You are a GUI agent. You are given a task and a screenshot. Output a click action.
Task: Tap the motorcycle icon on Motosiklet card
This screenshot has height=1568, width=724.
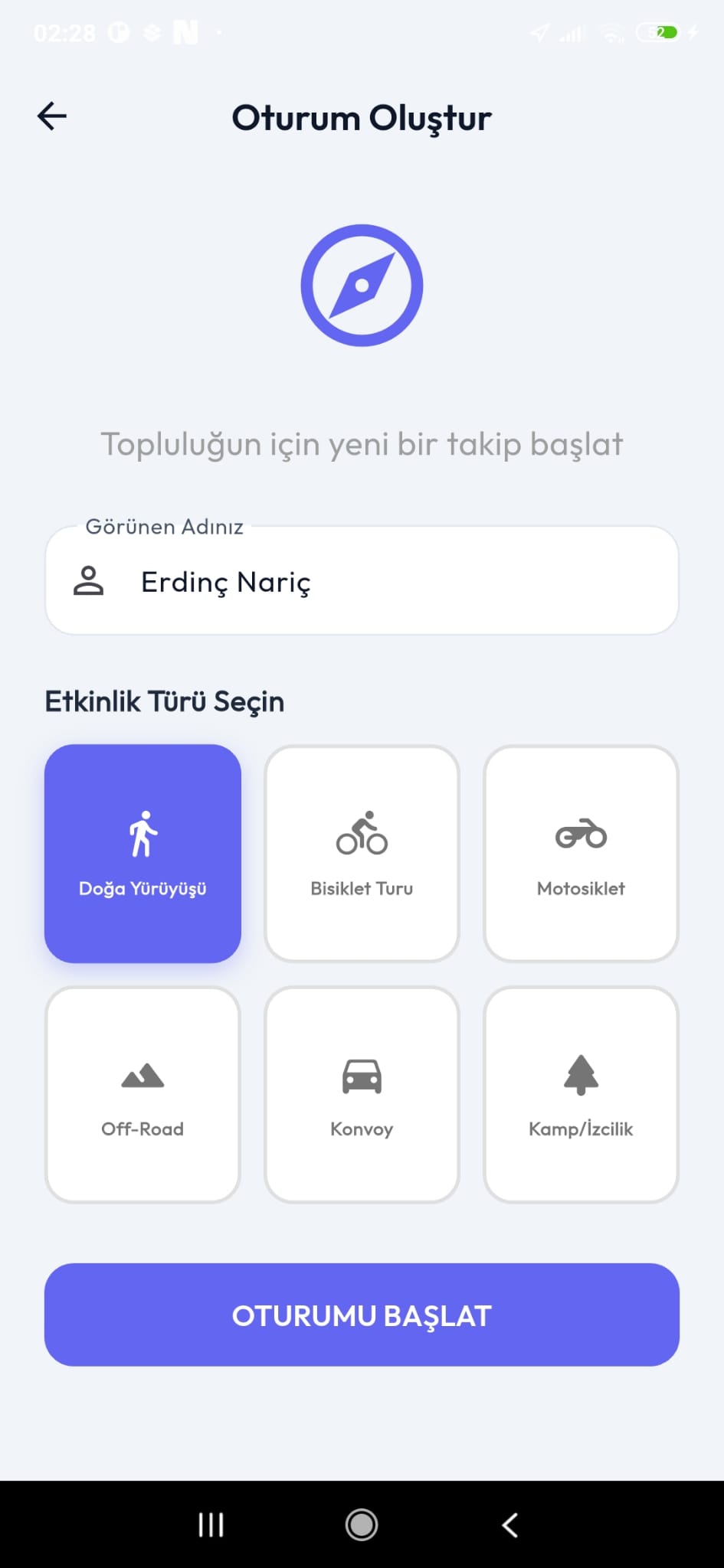(x=581, y=835)
